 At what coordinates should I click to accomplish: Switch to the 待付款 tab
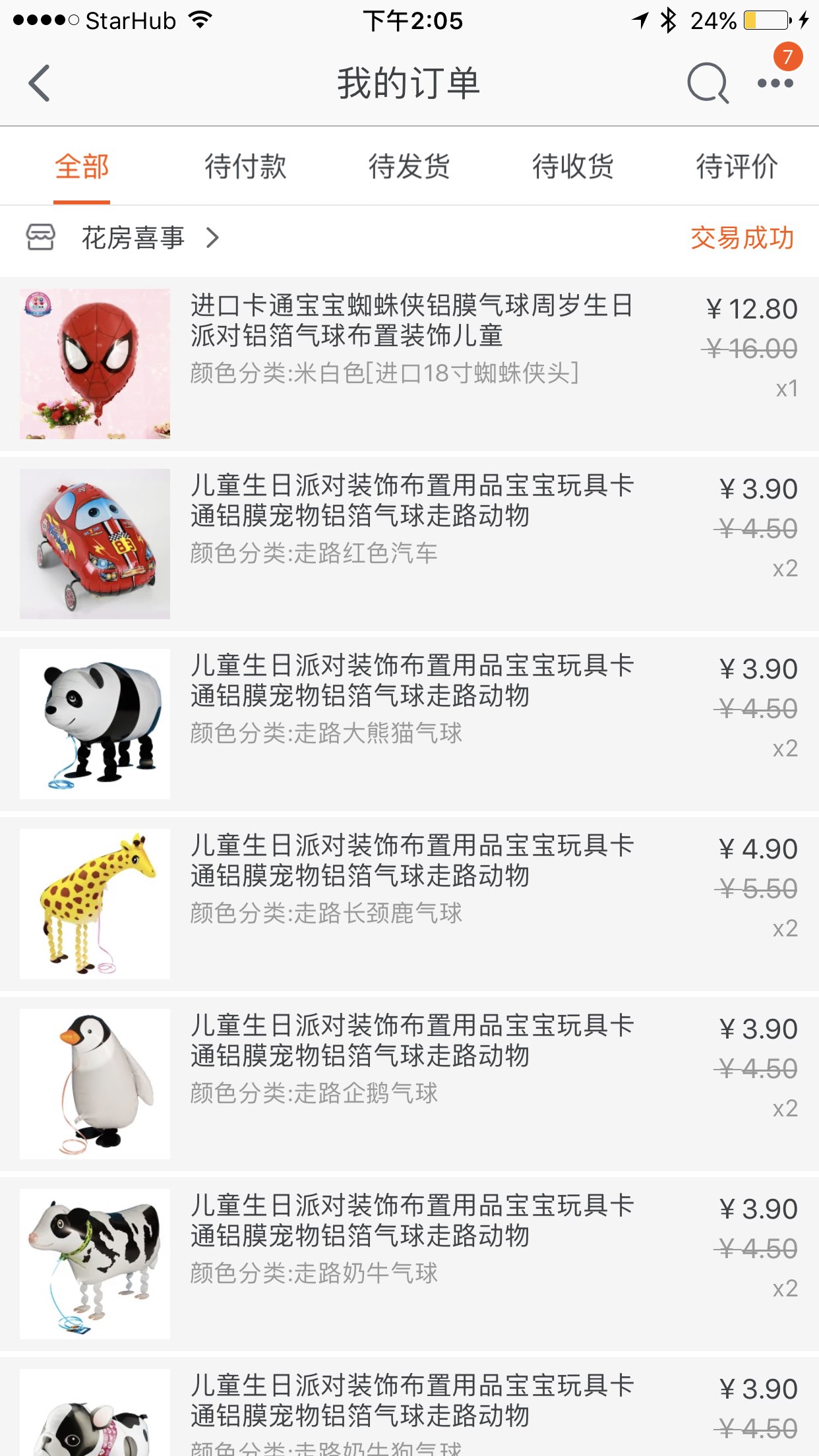[245, 166]
